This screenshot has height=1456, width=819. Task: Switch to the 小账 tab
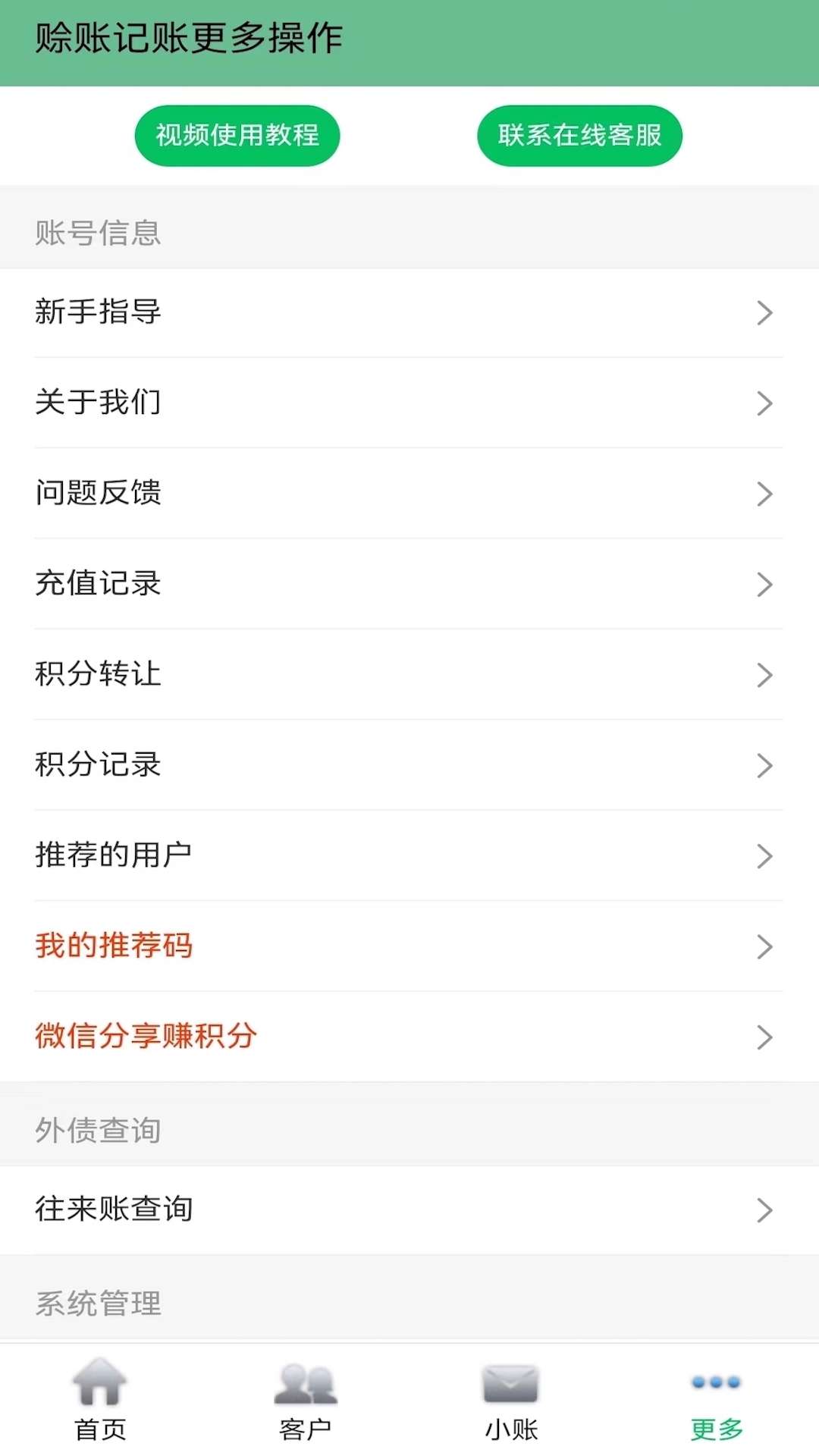(x=511, y=1399)
